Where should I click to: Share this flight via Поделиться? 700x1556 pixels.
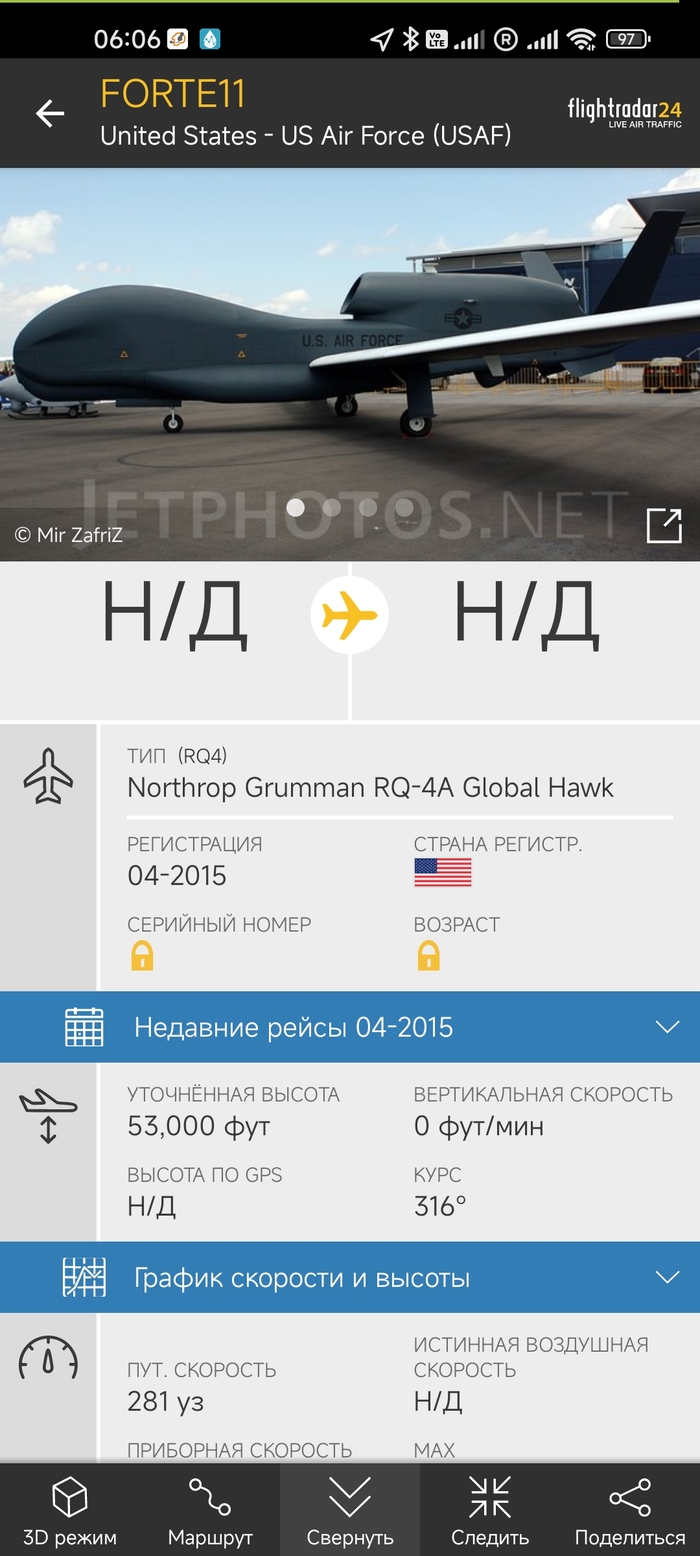(630, 1510)
